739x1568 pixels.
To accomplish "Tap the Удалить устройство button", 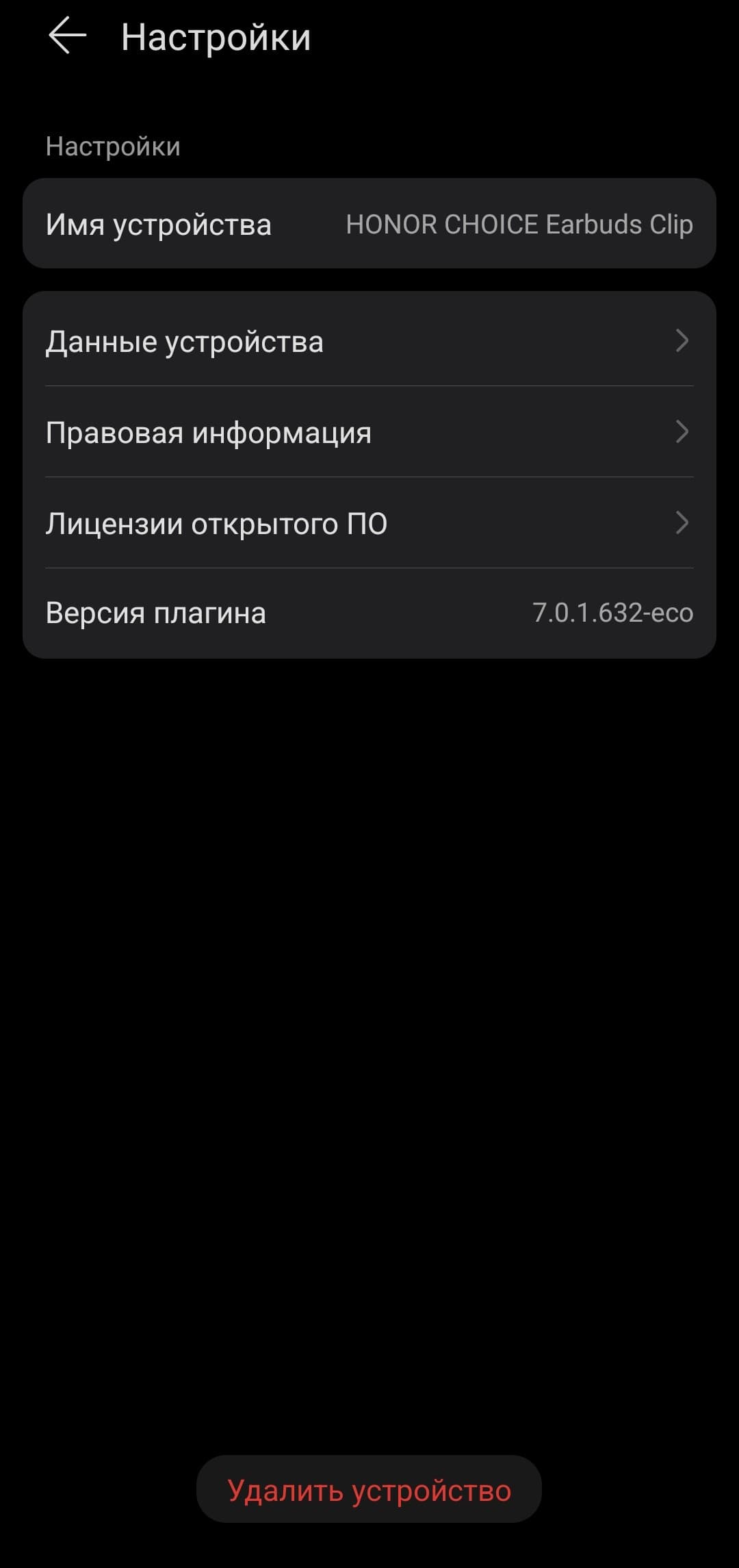I will [x=369, y=1490].
